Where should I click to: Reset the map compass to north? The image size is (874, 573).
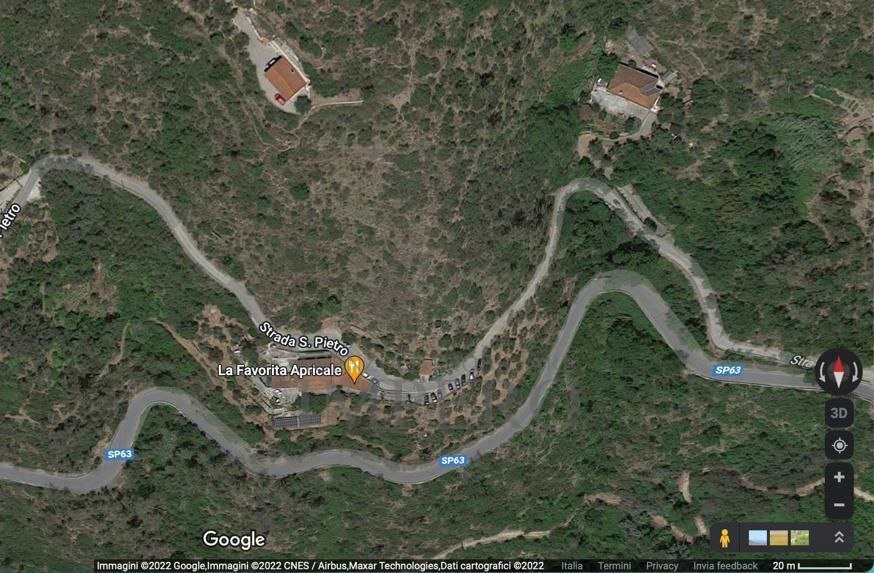(838, 372)
